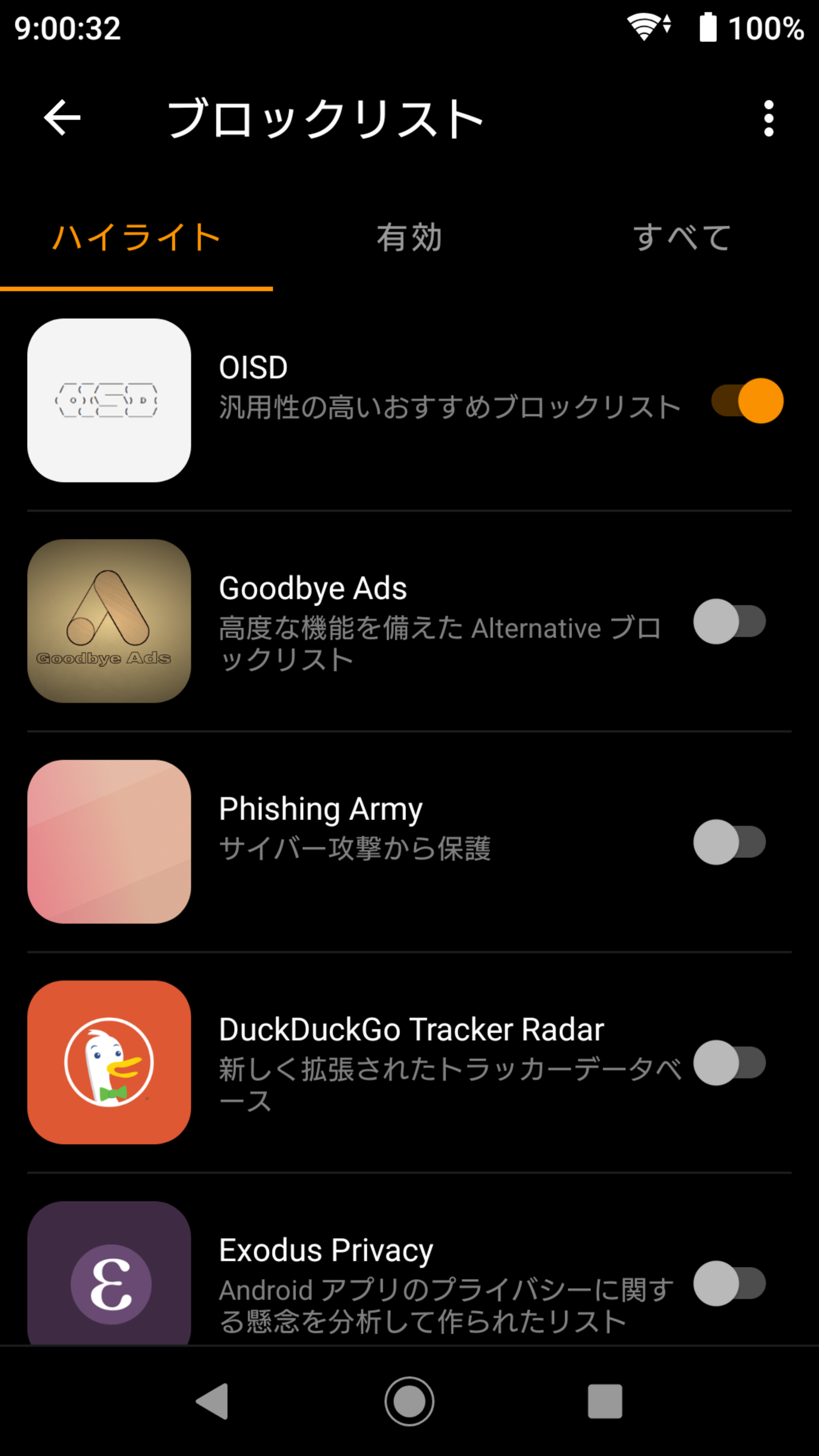Image resolution: width=819 pixels, height=1456 pixels.
Task: Turn on the Phishing Army blocklist
Action: point(730,842)
